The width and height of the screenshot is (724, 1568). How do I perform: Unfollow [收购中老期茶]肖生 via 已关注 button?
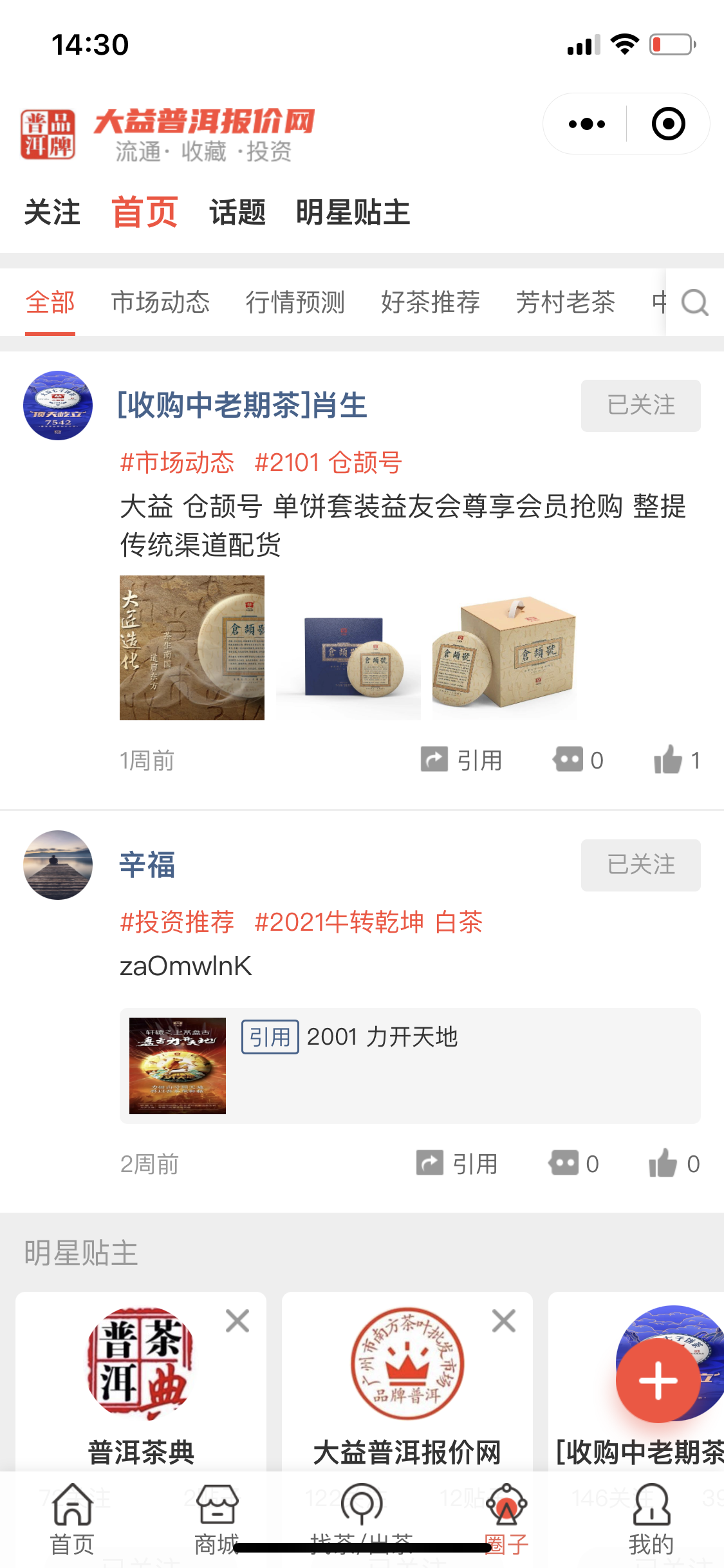click(x=640, y=406)
